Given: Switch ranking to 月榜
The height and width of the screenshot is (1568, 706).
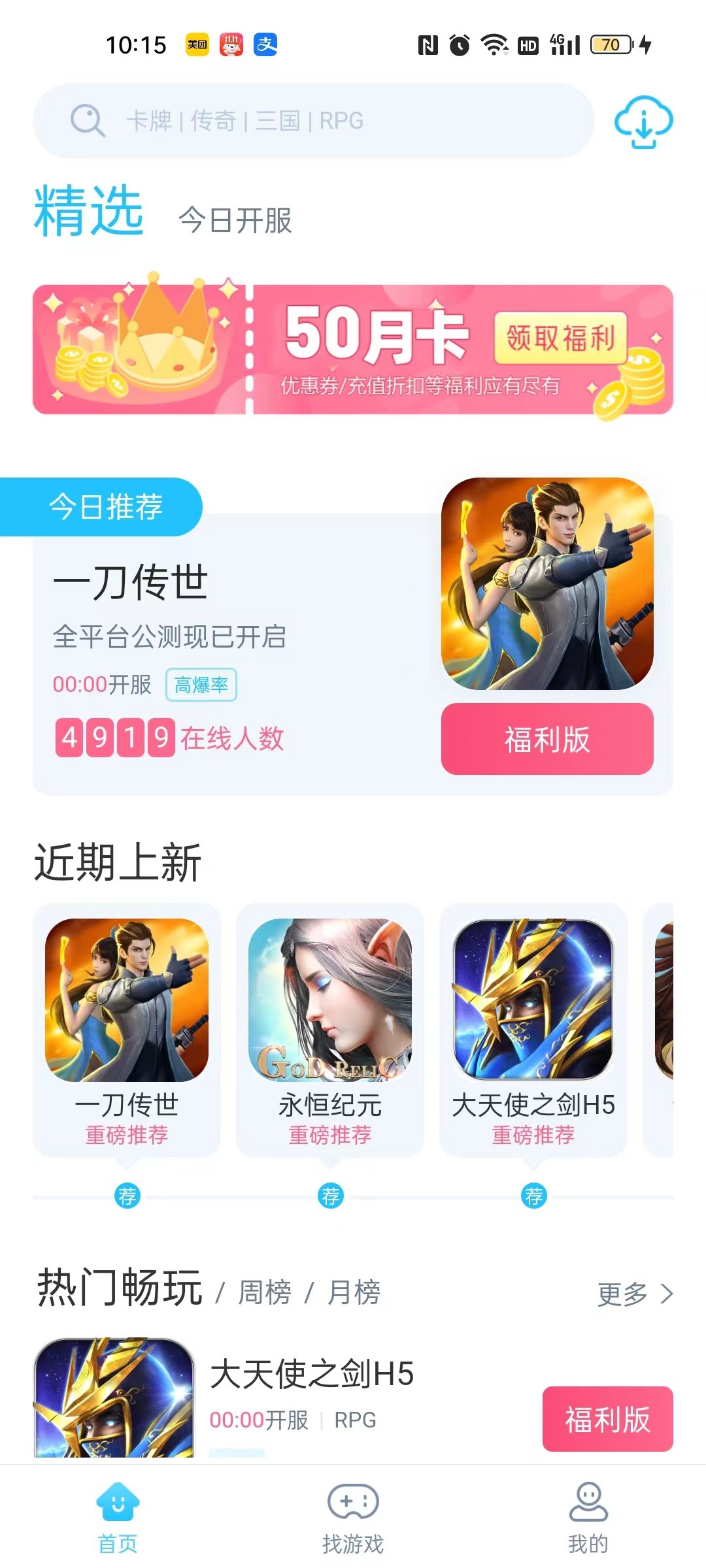Looking at the screenshot, I should [353, 1294].
